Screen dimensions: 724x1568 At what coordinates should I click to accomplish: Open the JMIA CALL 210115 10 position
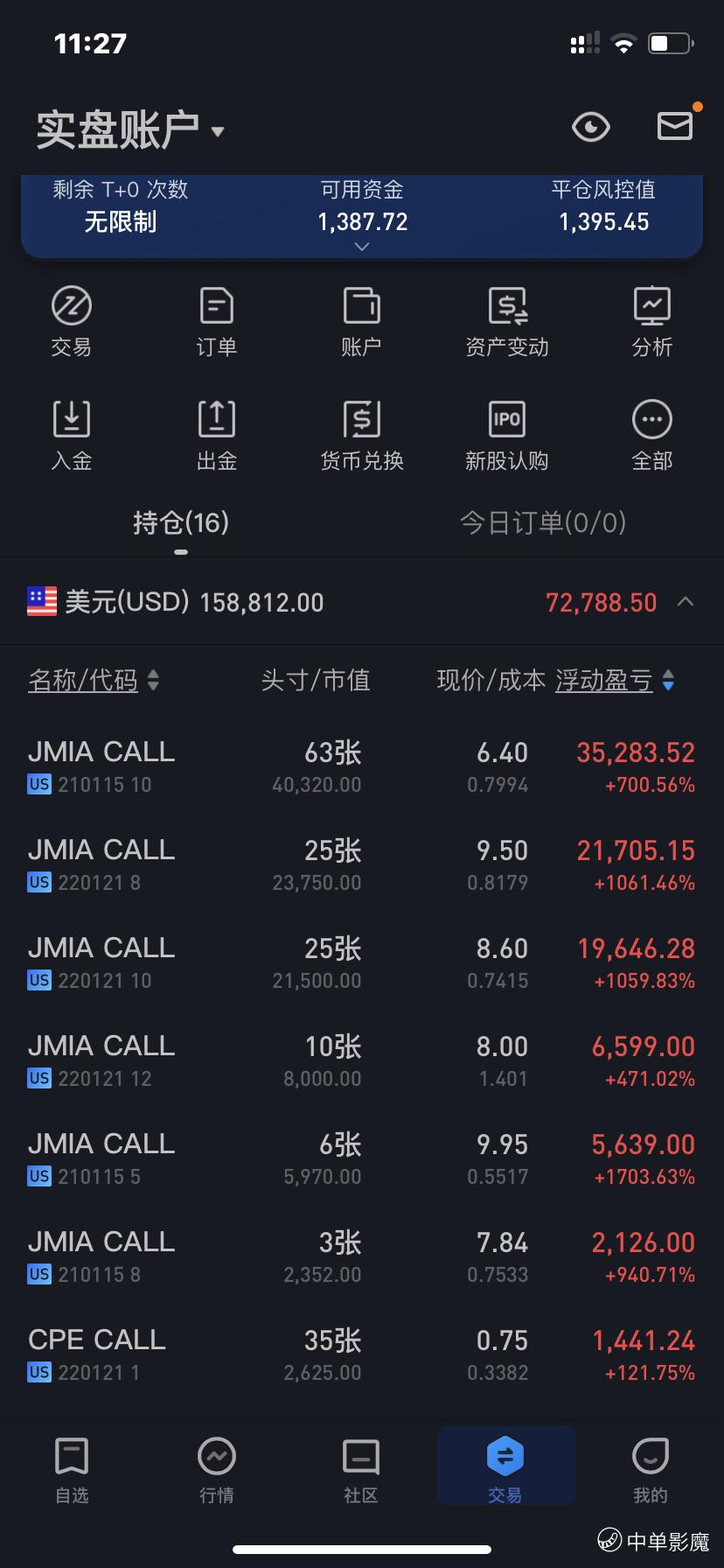click(362, 766)
